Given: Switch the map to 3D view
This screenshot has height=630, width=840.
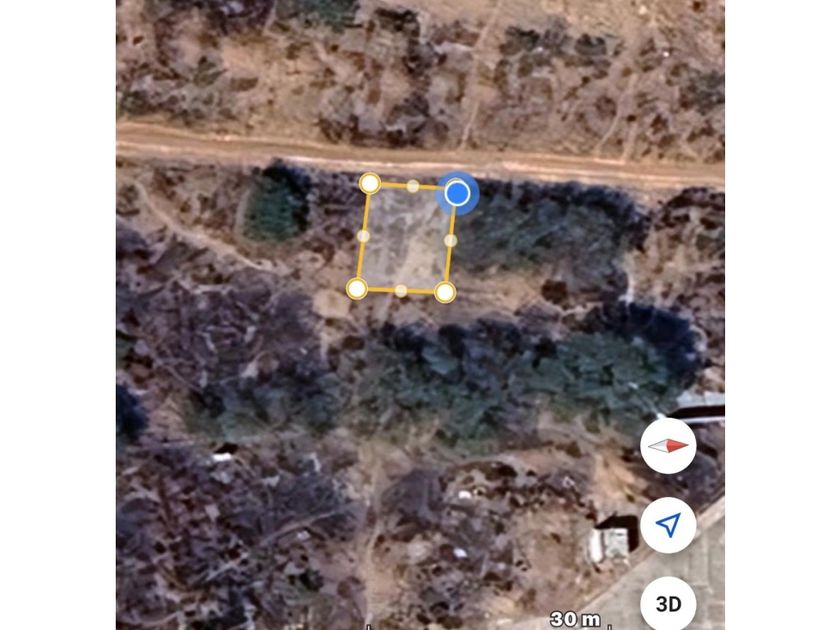Looking at the screenshot, I should tap(668, 603).
